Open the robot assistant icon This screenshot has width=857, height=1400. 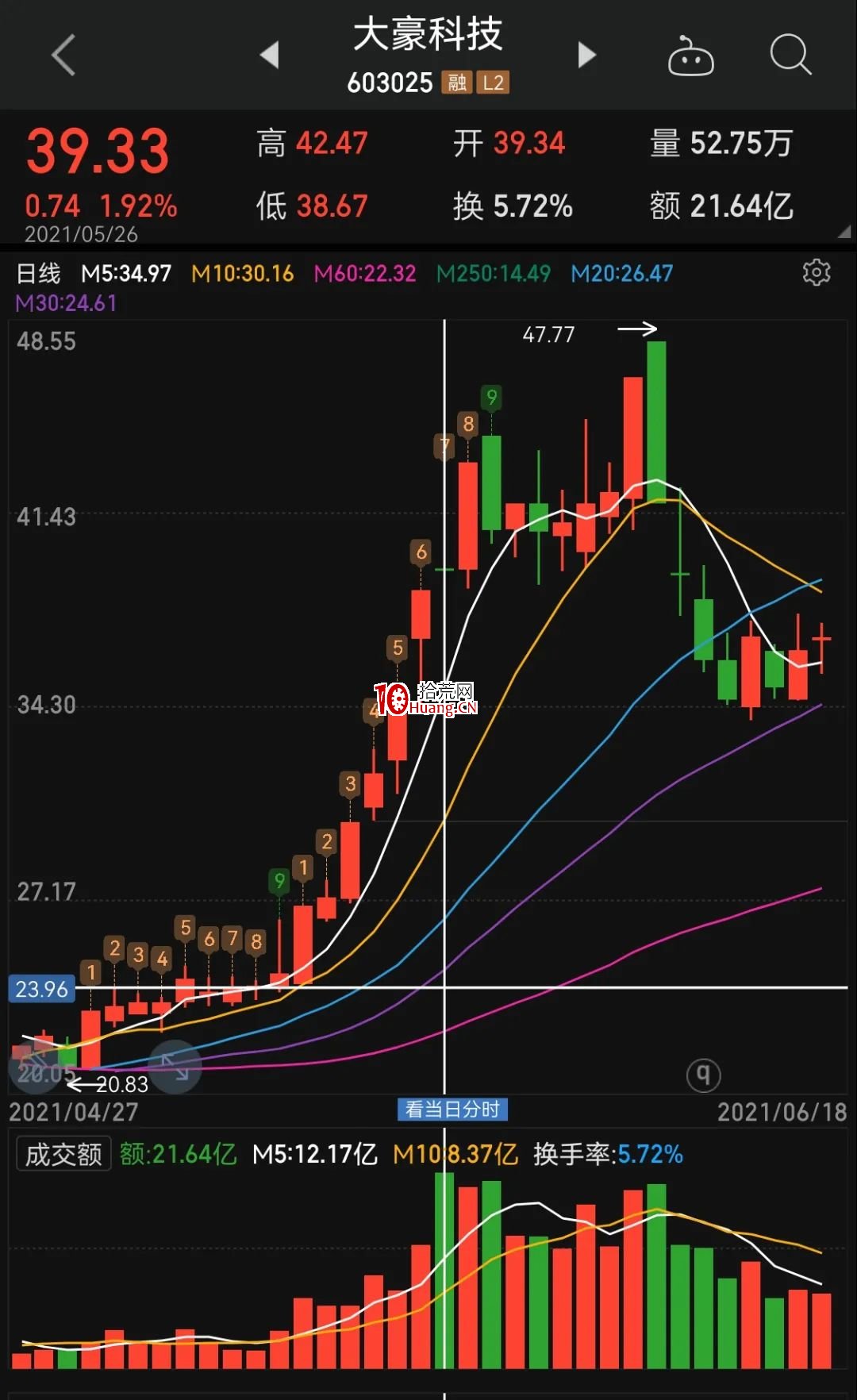[x=690, y=56]
